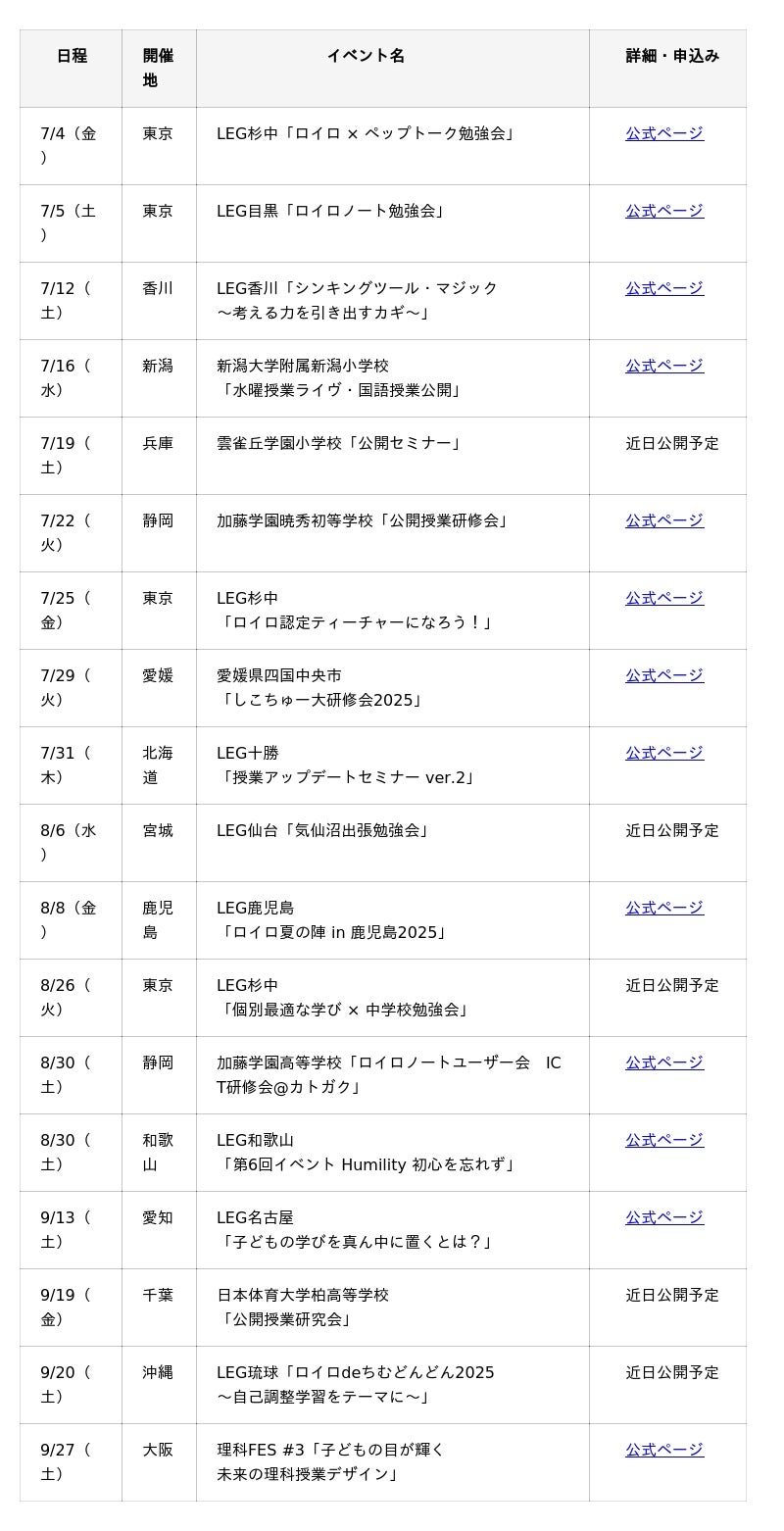Tap 公式ページ for 加藤学園暁秀初等学校 公開授業研修会
This screenshot has height=1531, width=784.
tap(664, 520)
